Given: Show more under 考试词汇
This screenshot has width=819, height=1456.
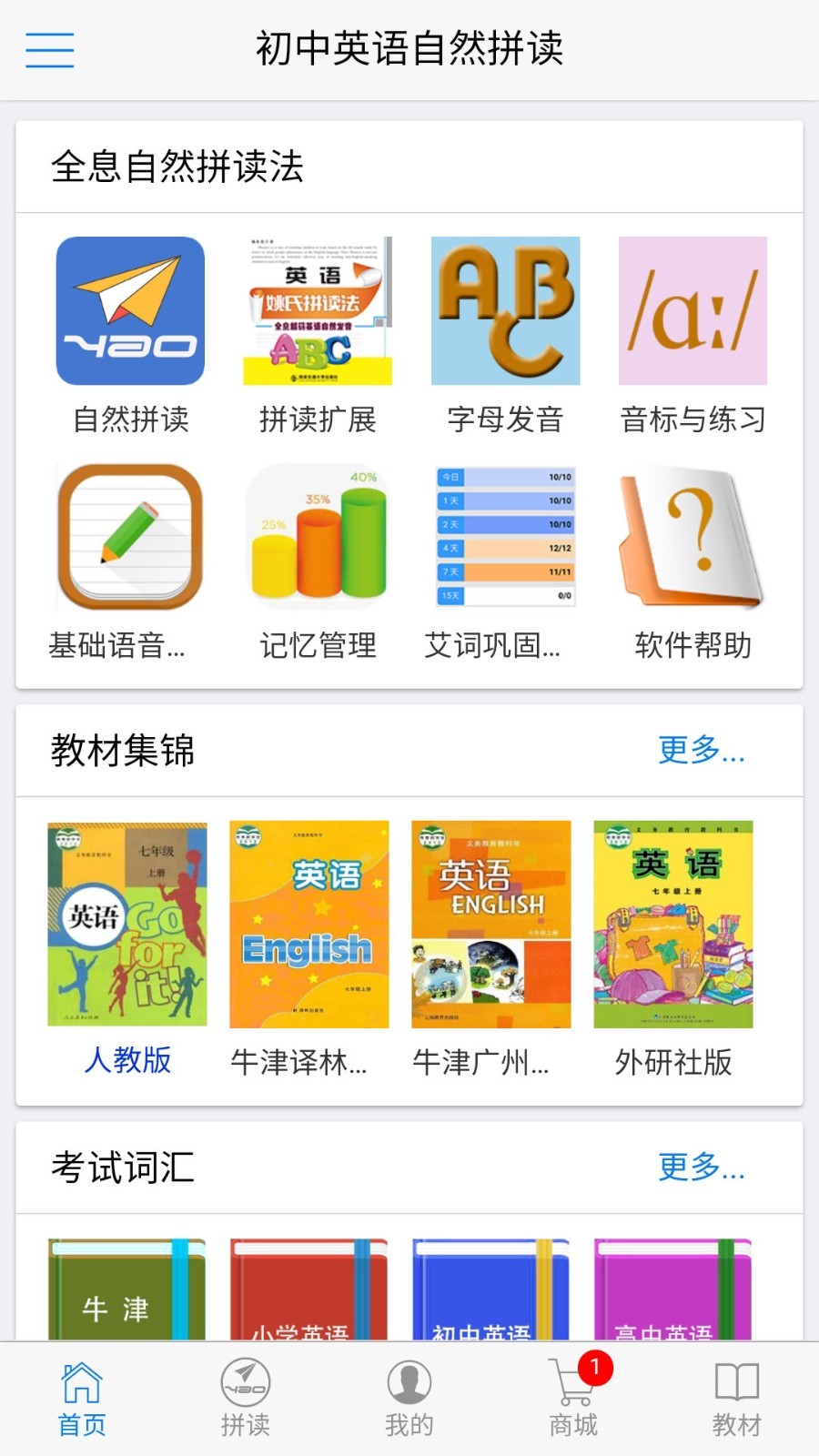Looking at the screenshot, I should [x=701, y=1168].
